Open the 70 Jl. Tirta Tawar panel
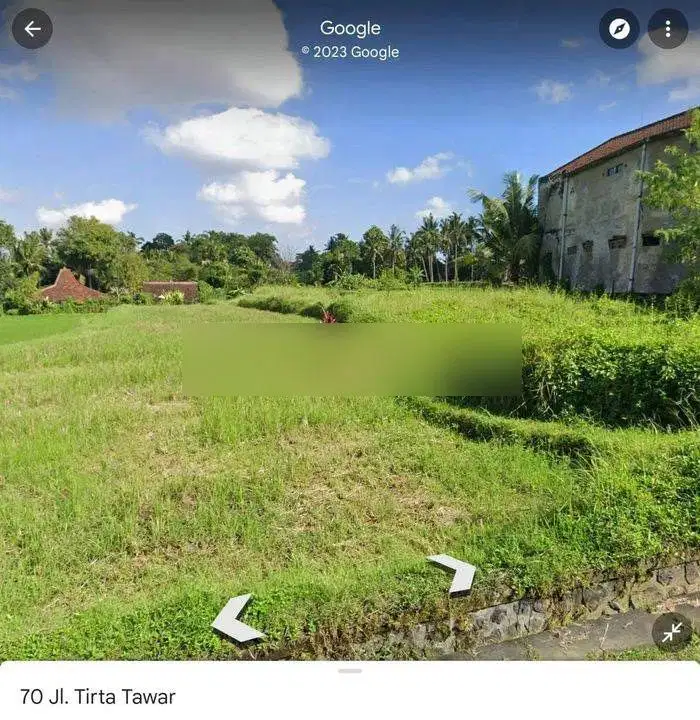The height and width of the screenshot is (720, 700). point(98,696)
